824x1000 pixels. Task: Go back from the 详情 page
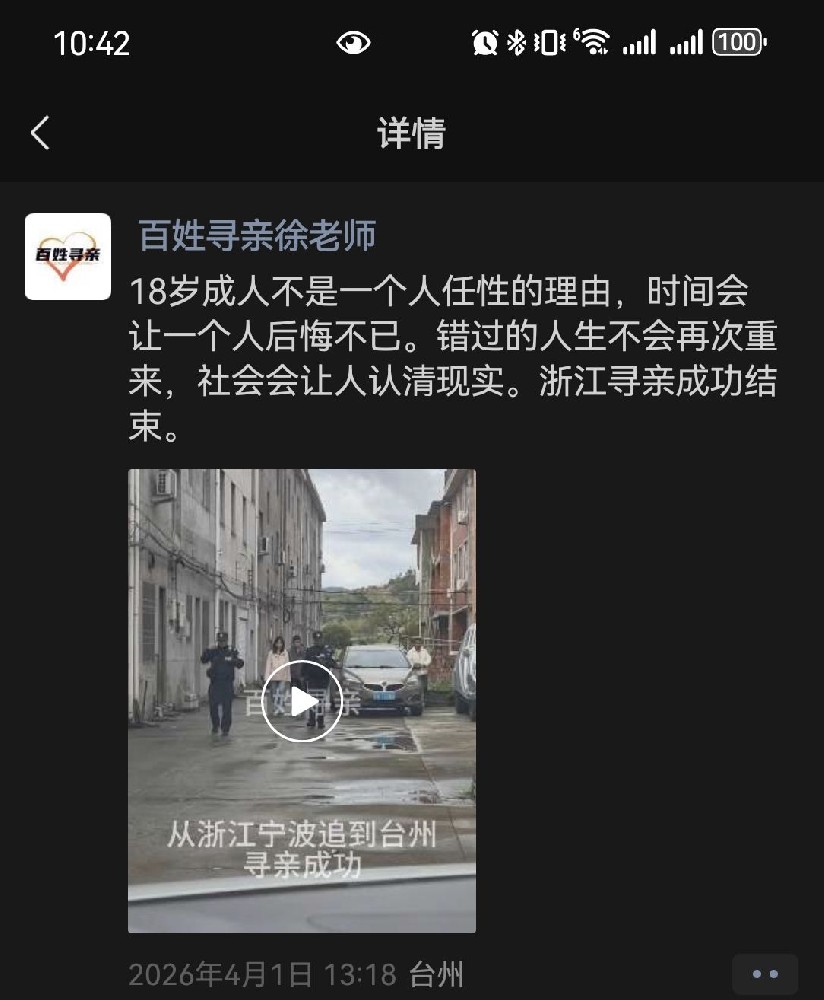coord(40,132)
